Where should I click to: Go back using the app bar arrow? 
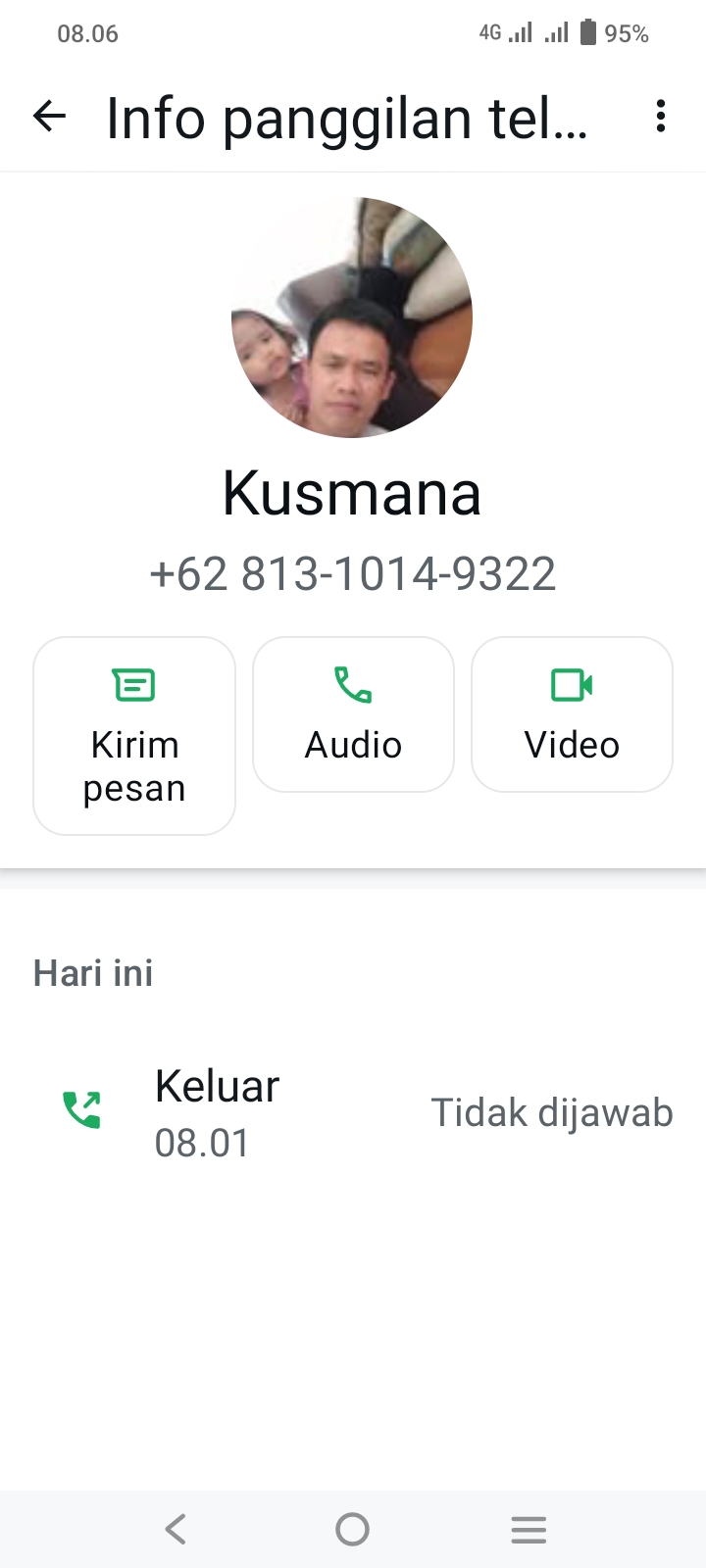tap(49, 117)
